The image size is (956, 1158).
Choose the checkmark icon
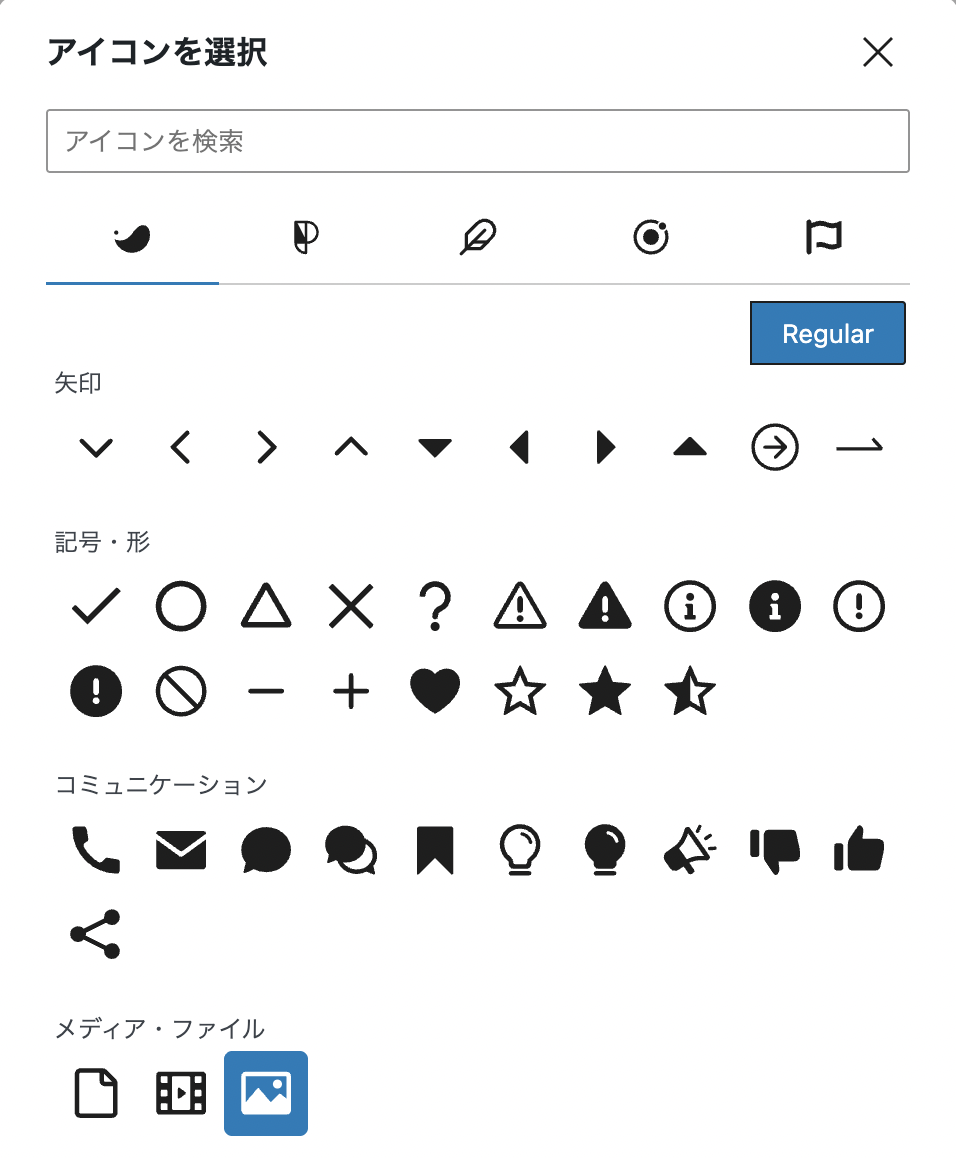tap(96, 606)
